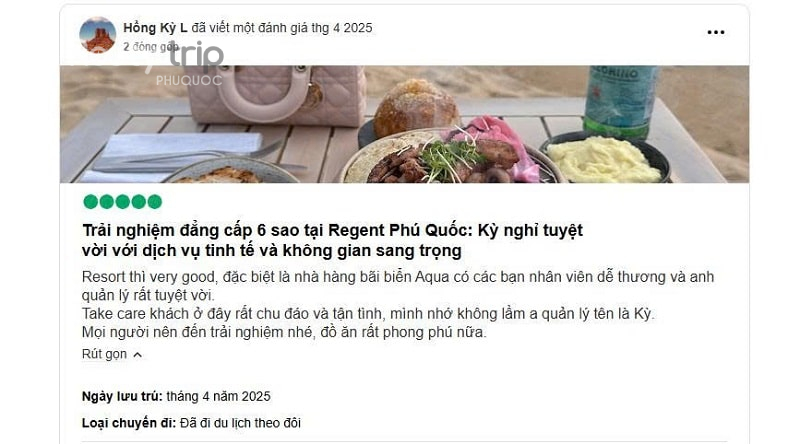Open the review's food photo
The height and width of the screenshot is (444, 800).
click(404, 124)
